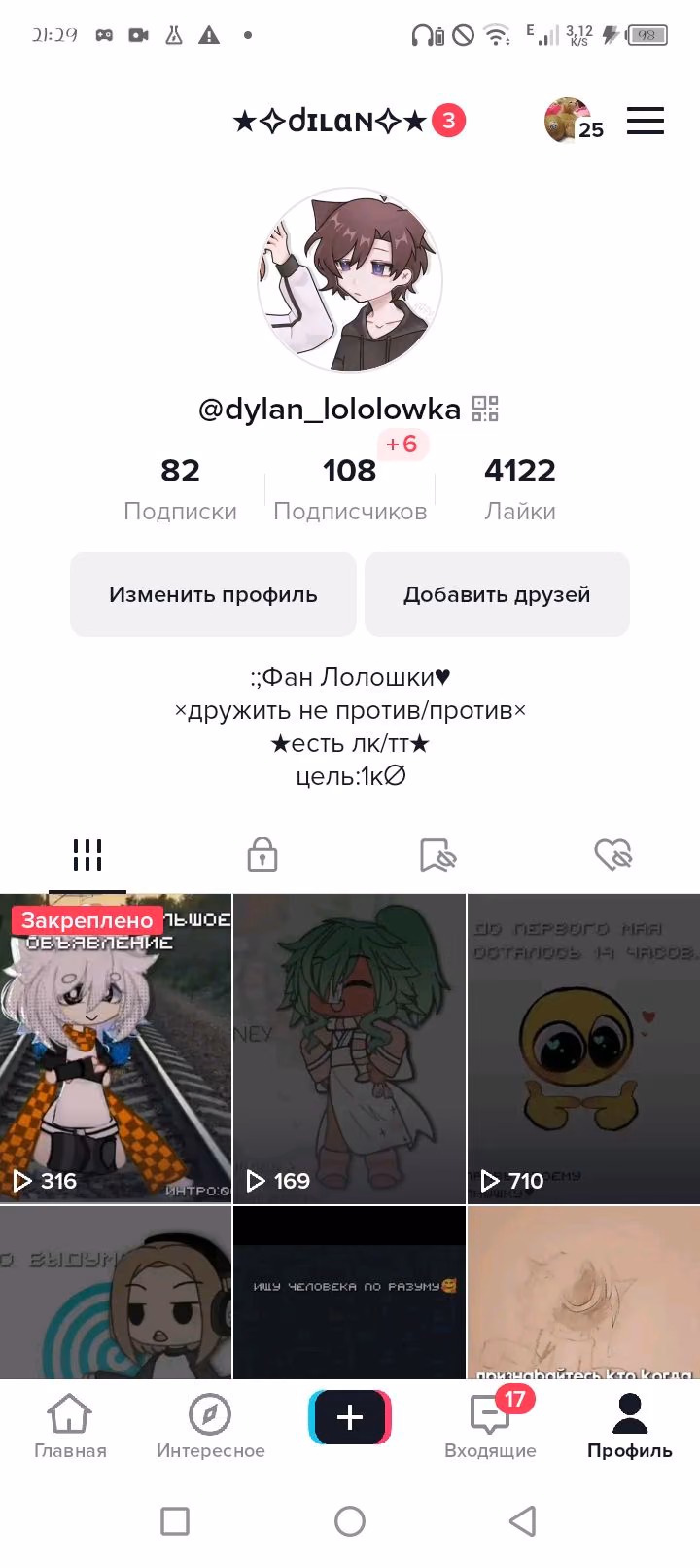This screenshot has height=1568, width=700.
Task: Switch to the private videos lock tab
Action: point(262,855)
